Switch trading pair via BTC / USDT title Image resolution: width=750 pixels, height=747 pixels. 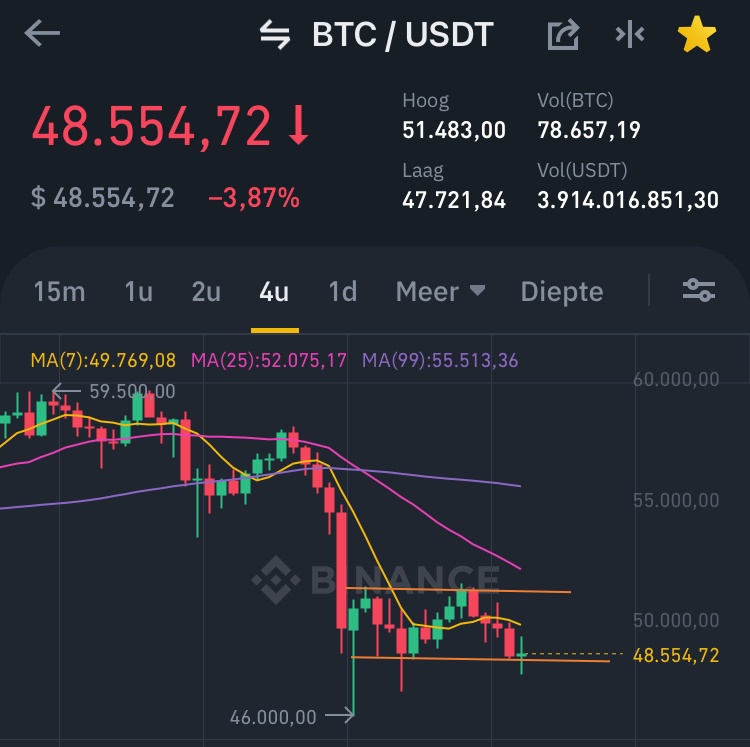tap(377, 35)
